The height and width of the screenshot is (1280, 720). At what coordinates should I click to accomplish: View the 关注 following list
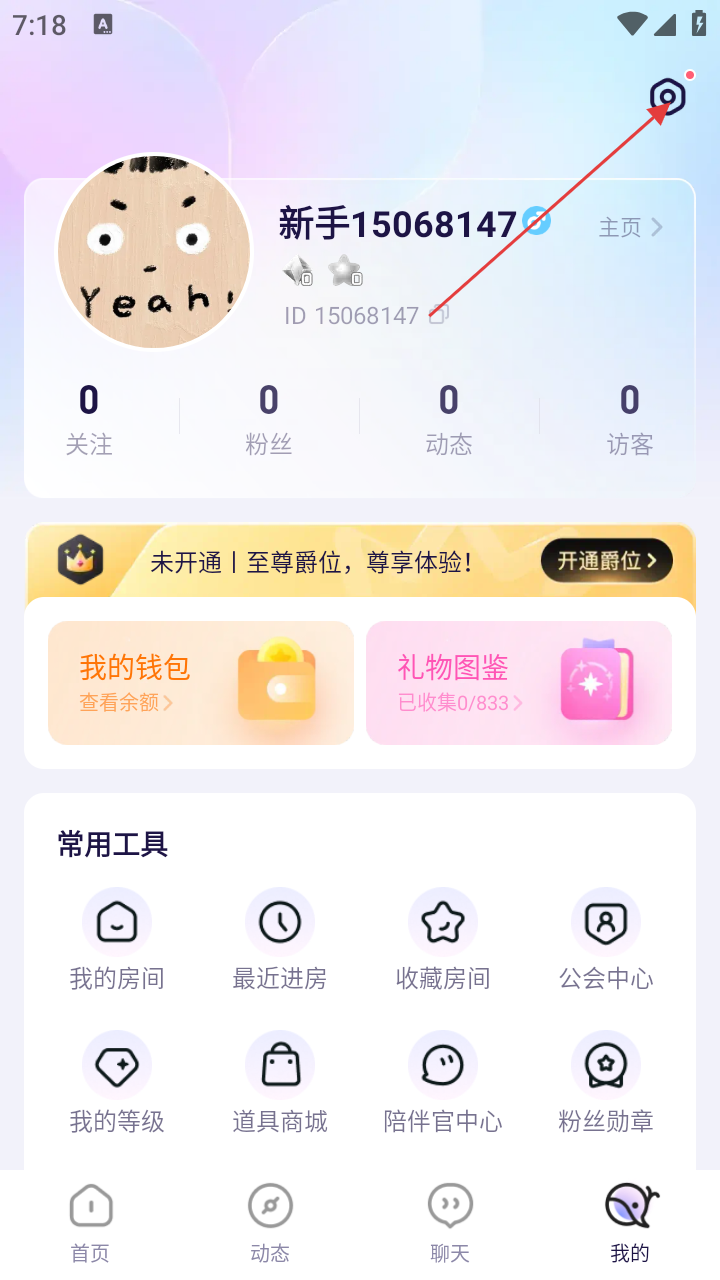(89, 420)
